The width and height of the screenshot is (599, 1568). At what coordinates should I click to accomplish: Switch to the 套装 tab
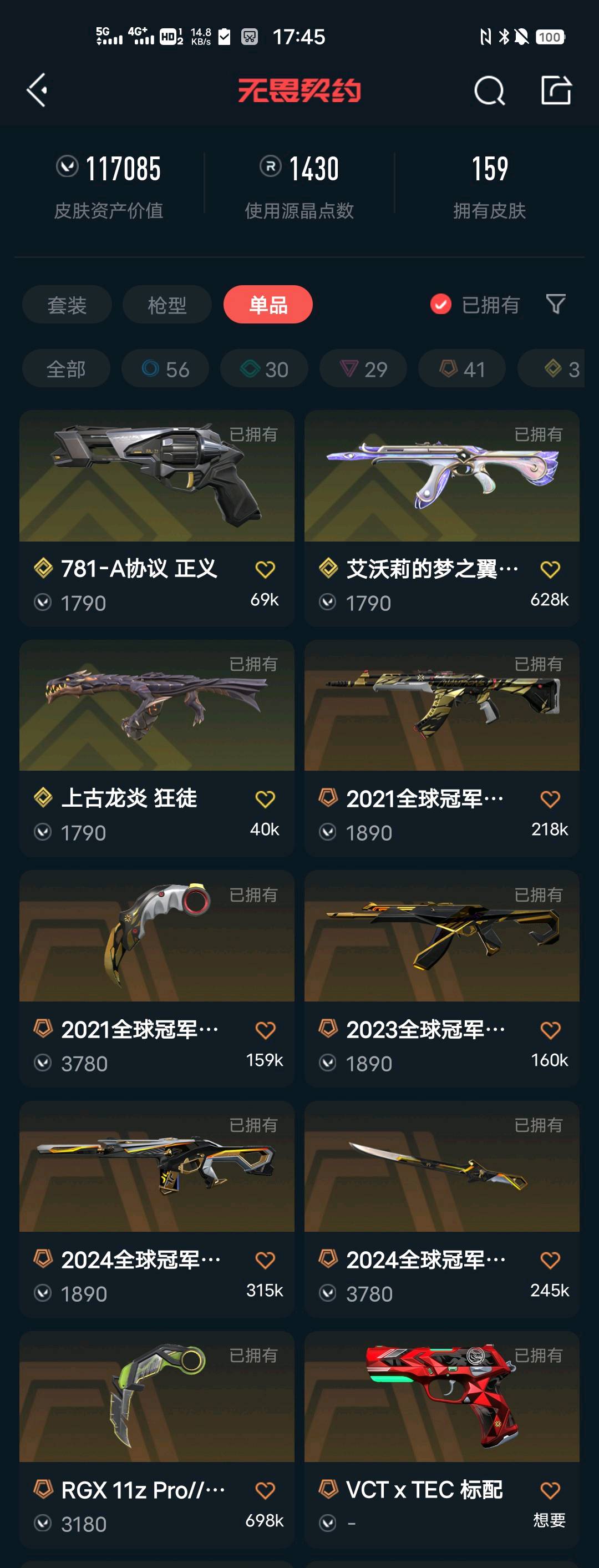click(x=67, y=305)
